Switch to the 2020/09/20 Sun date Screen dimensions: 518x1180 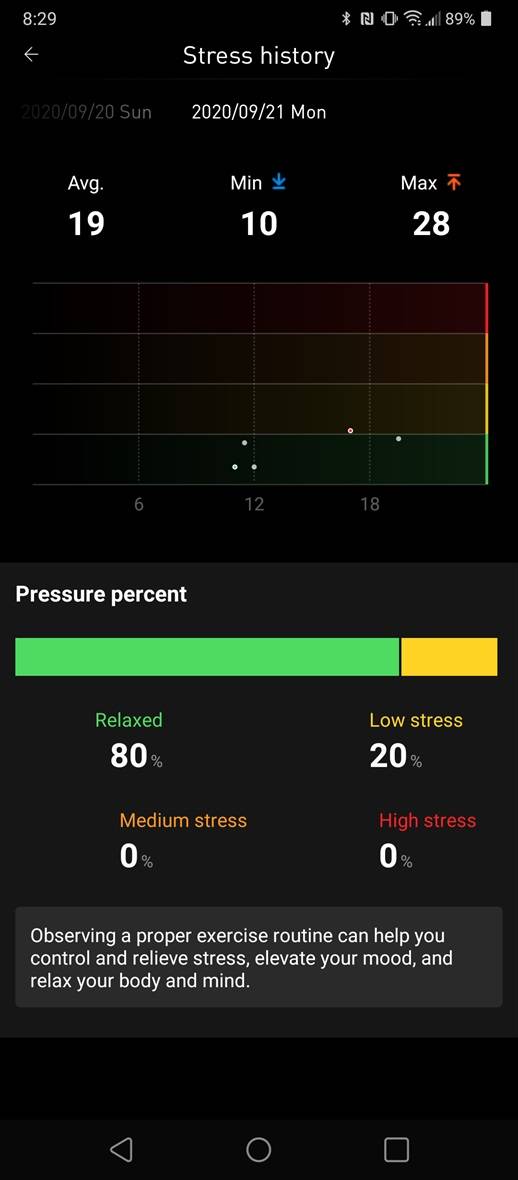(x=86, y=112)
